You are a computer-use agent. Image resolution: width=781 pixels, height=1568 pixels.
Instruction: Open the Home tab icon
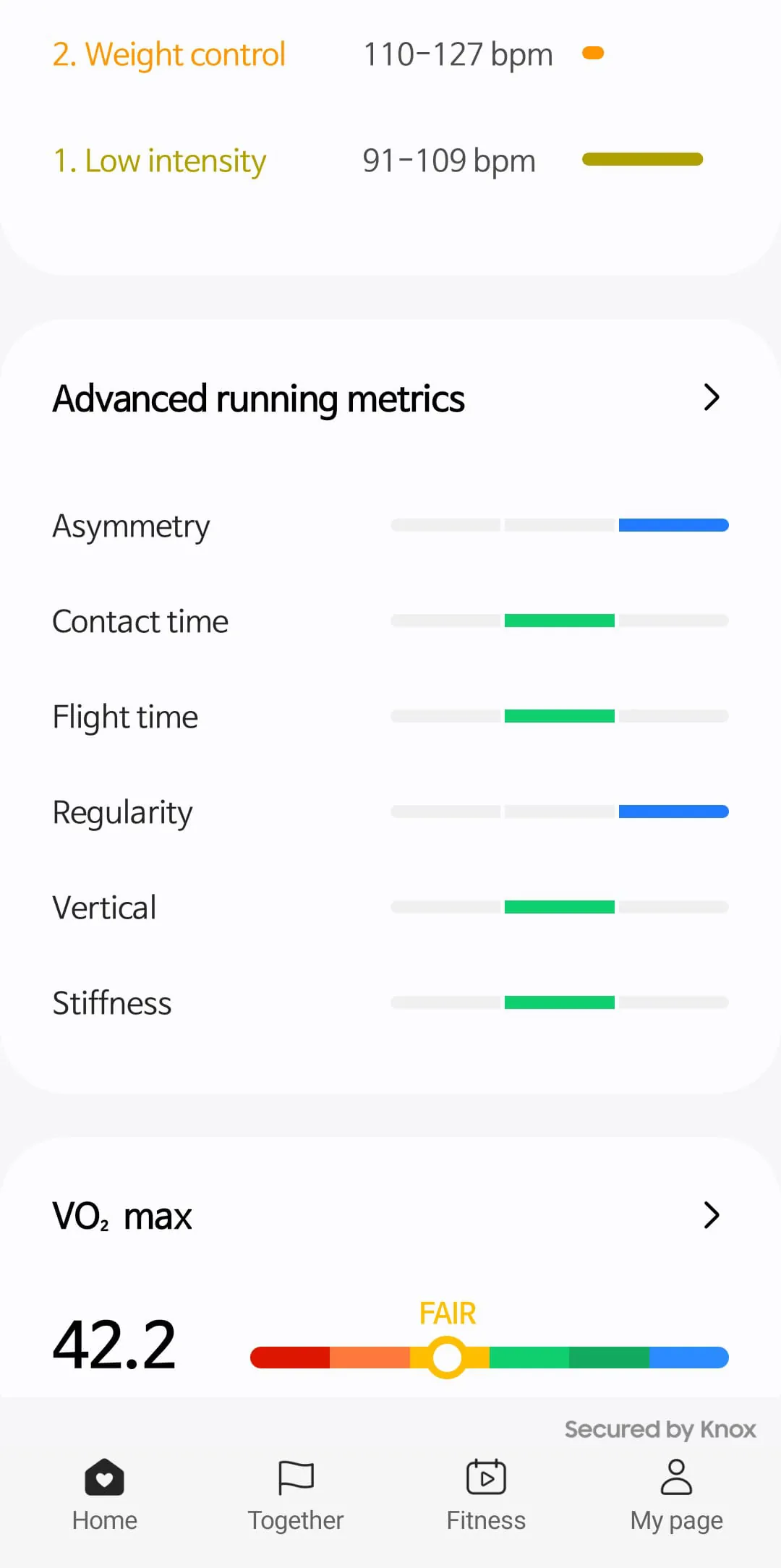click(x=104, y=1478)
